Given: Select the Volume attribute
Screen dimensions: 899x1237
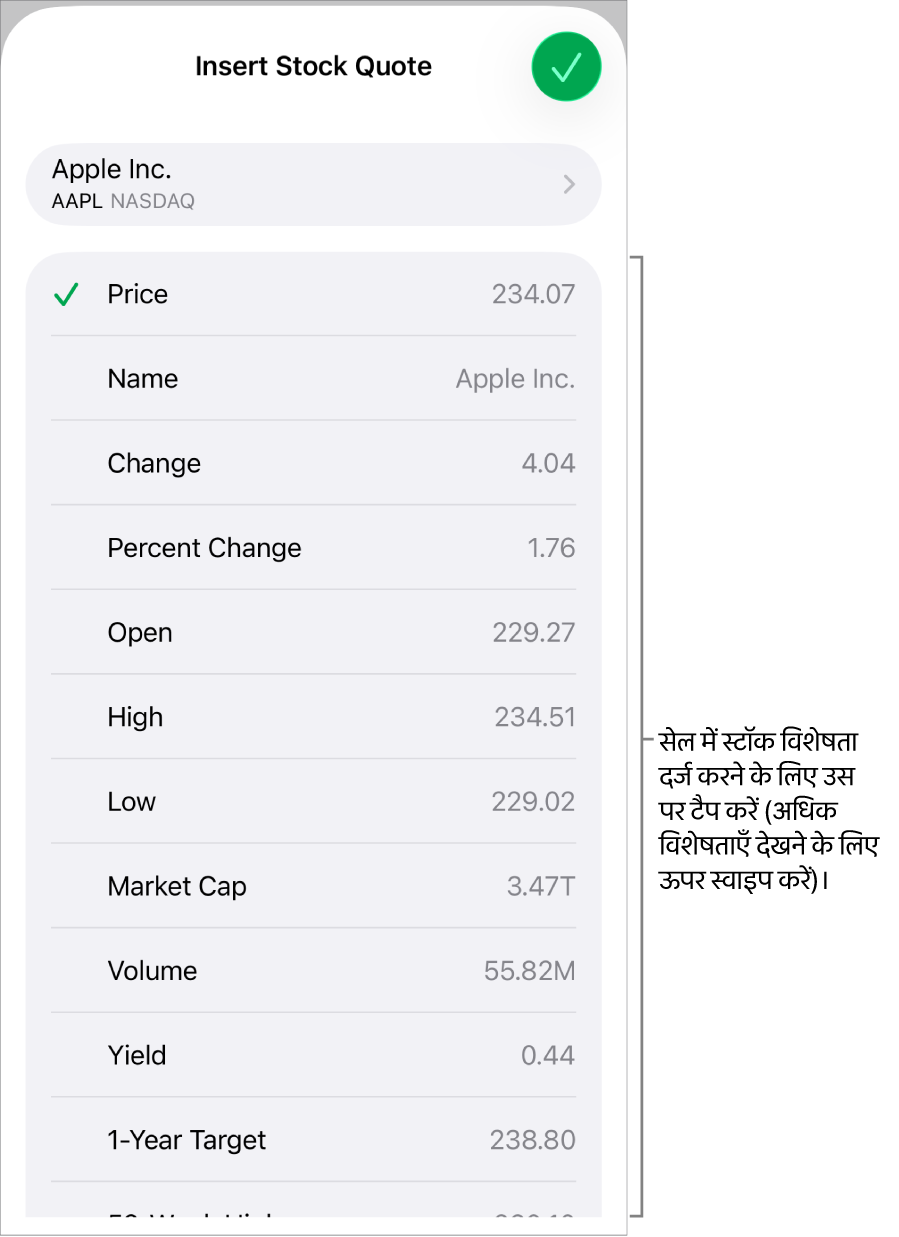Looking at the screenshot, I should coord(313,971).
